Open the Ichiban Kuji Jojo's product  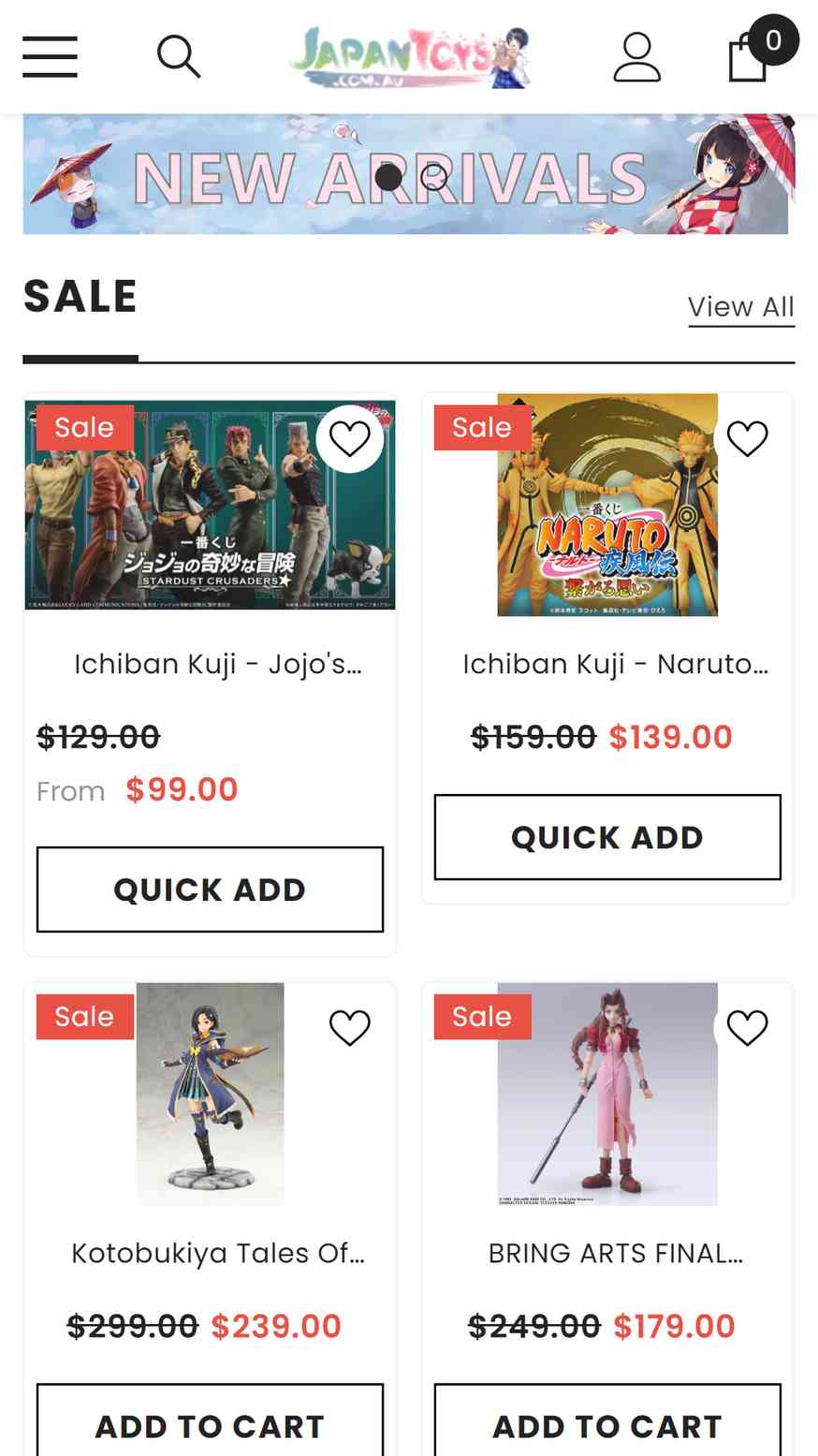pos(217,664)
